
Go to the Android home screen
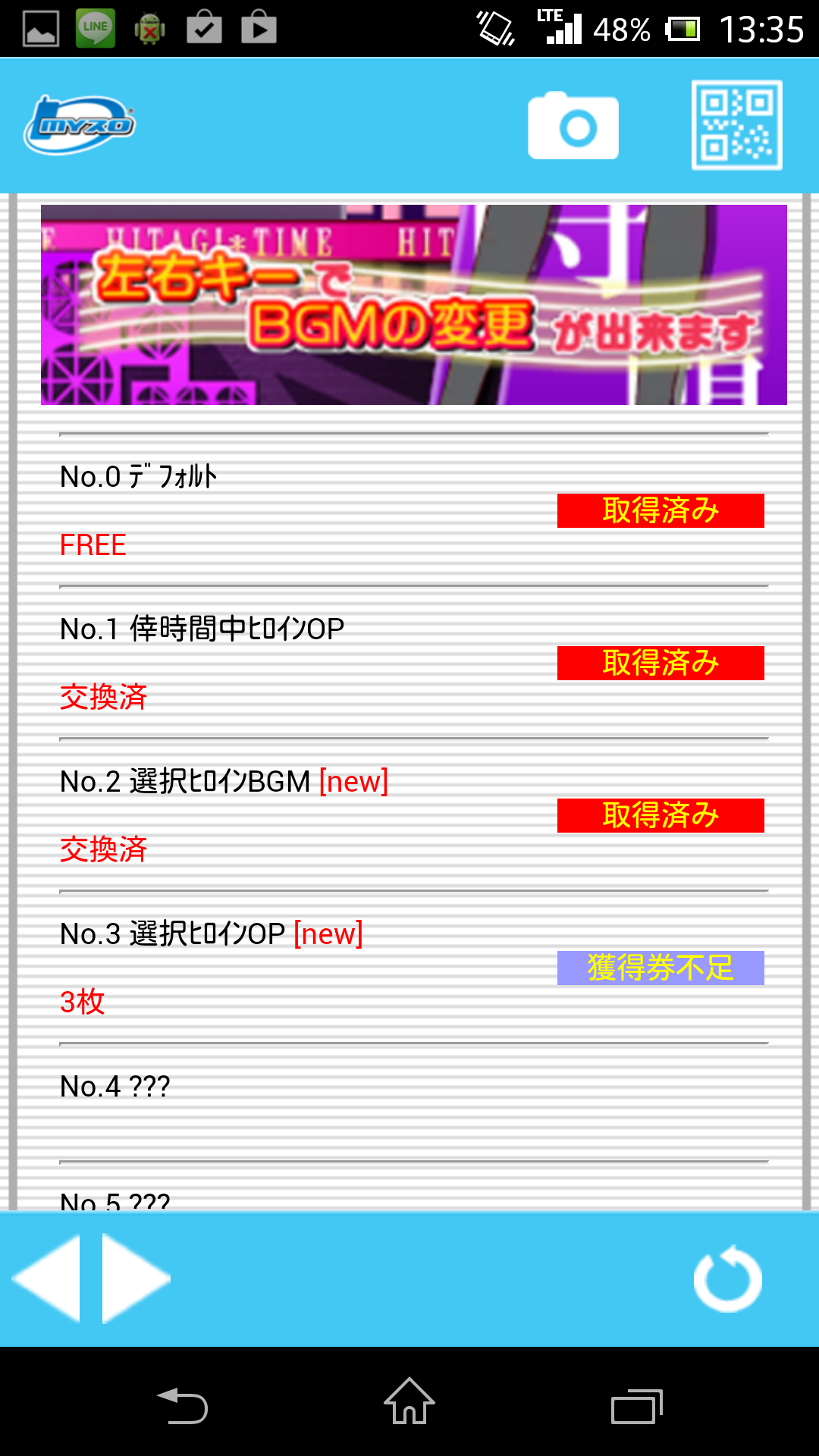click(409, 1402)
